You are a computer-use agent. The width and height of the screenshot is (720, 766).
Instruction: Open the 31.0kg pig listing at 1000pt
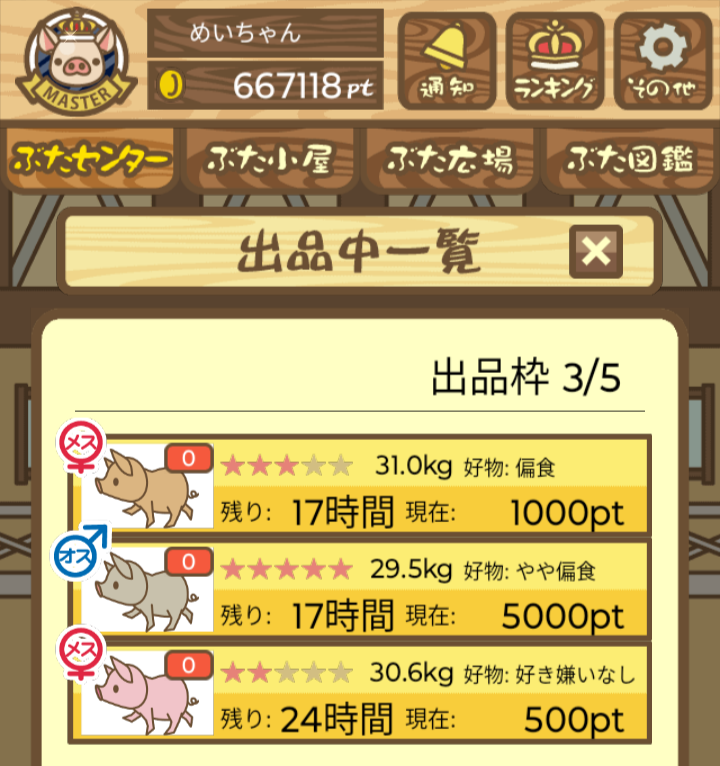pos(360,488)
